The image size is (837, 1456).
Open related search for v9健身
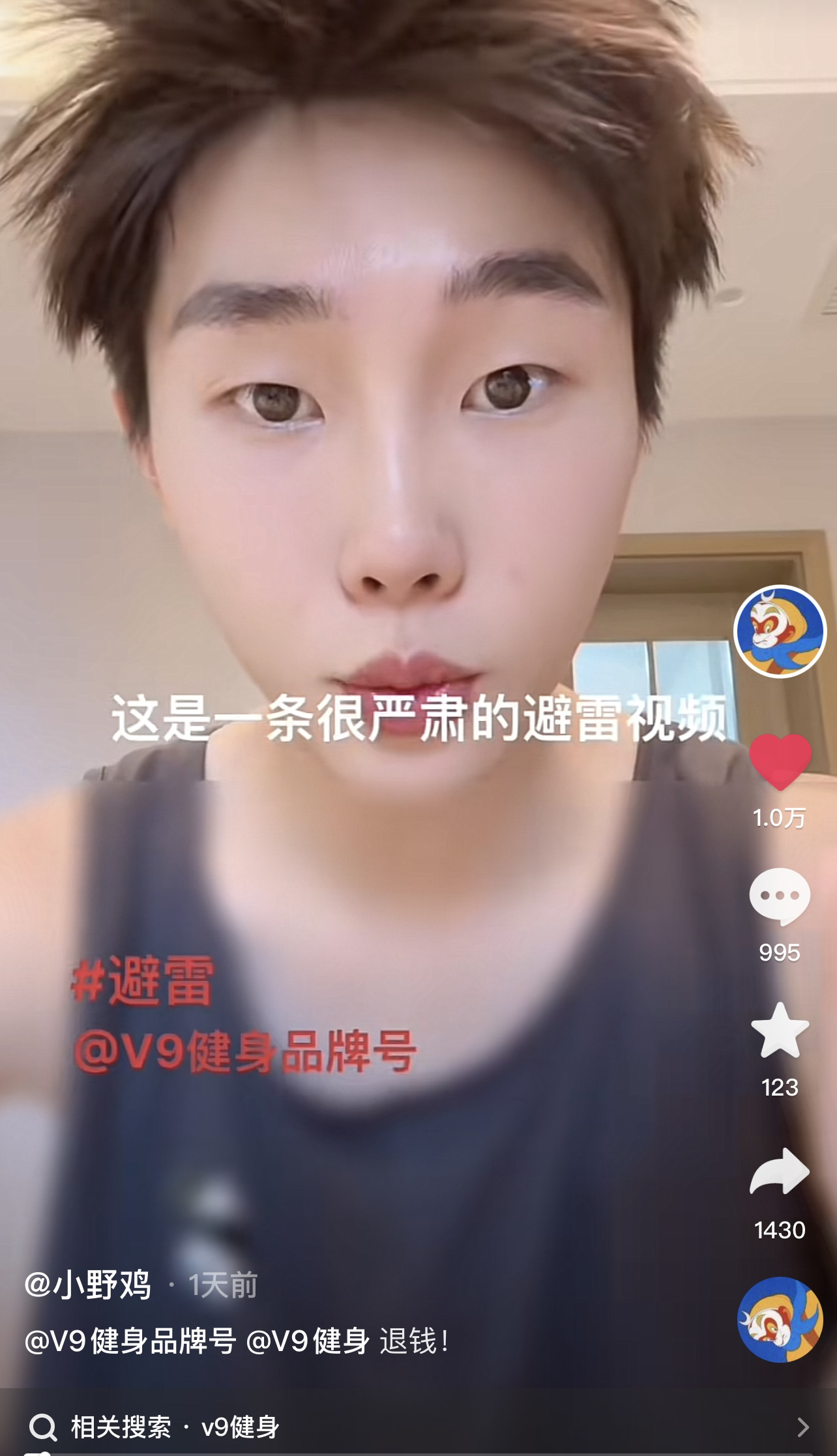[417, 1427]
